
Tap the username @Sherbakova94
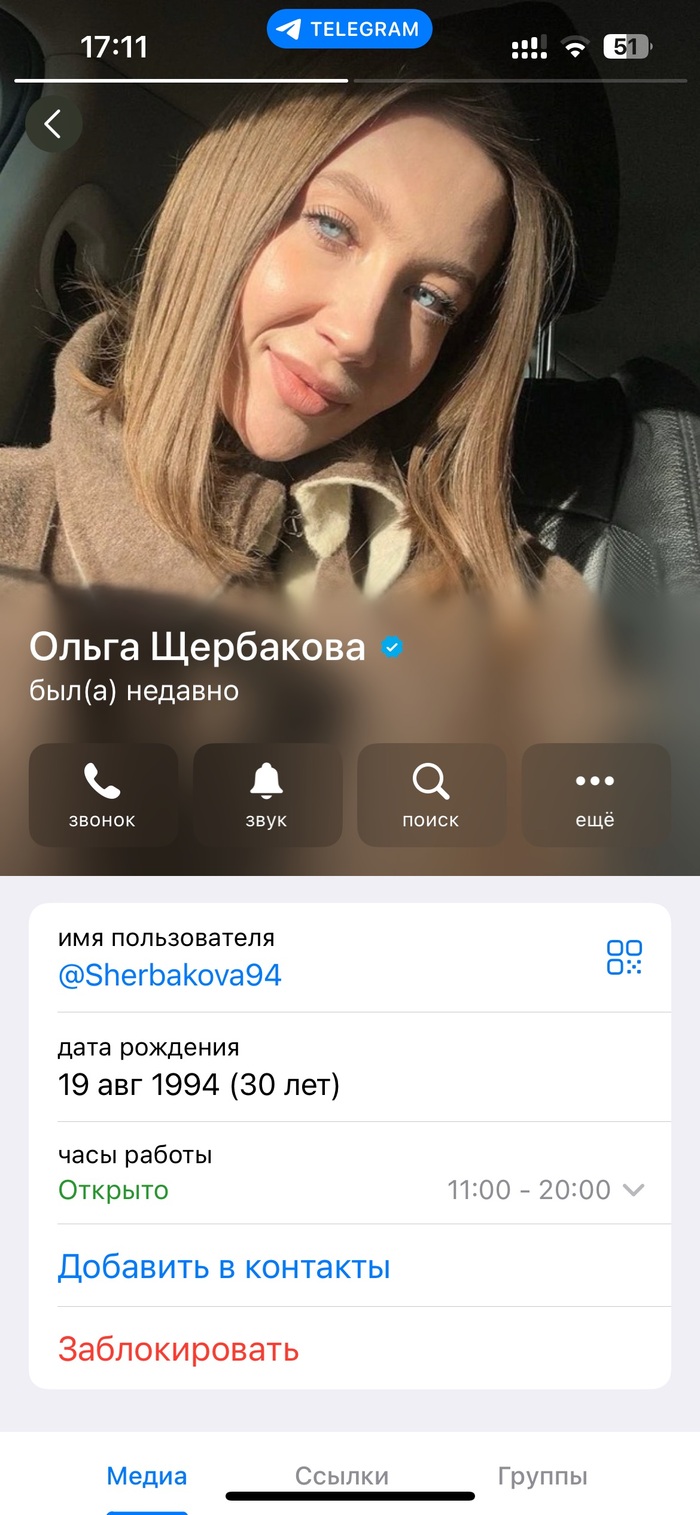click(x=170, y=975)
